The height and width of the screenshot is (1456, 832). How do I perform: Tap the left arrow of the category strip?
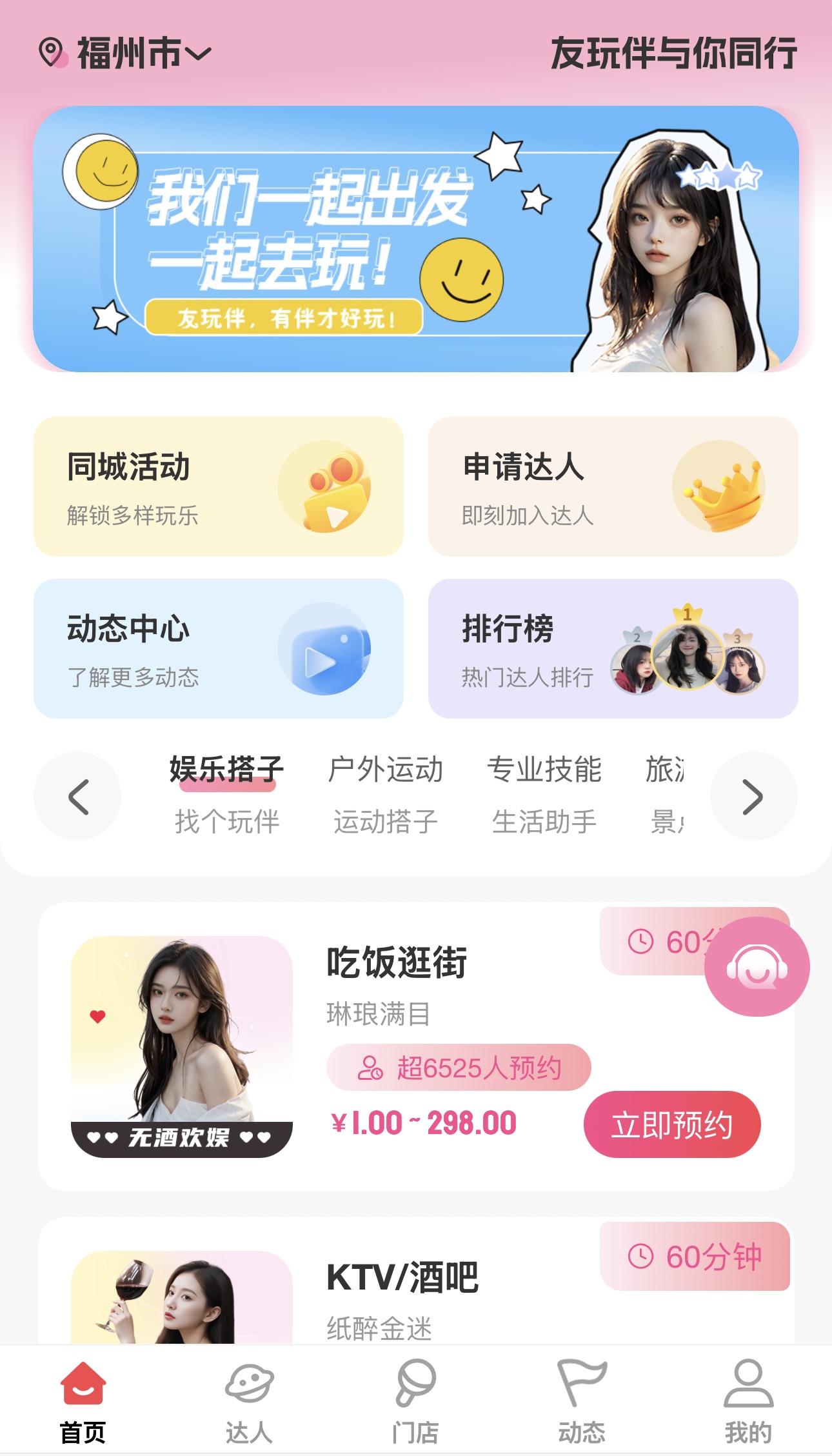tap(77, 796)
